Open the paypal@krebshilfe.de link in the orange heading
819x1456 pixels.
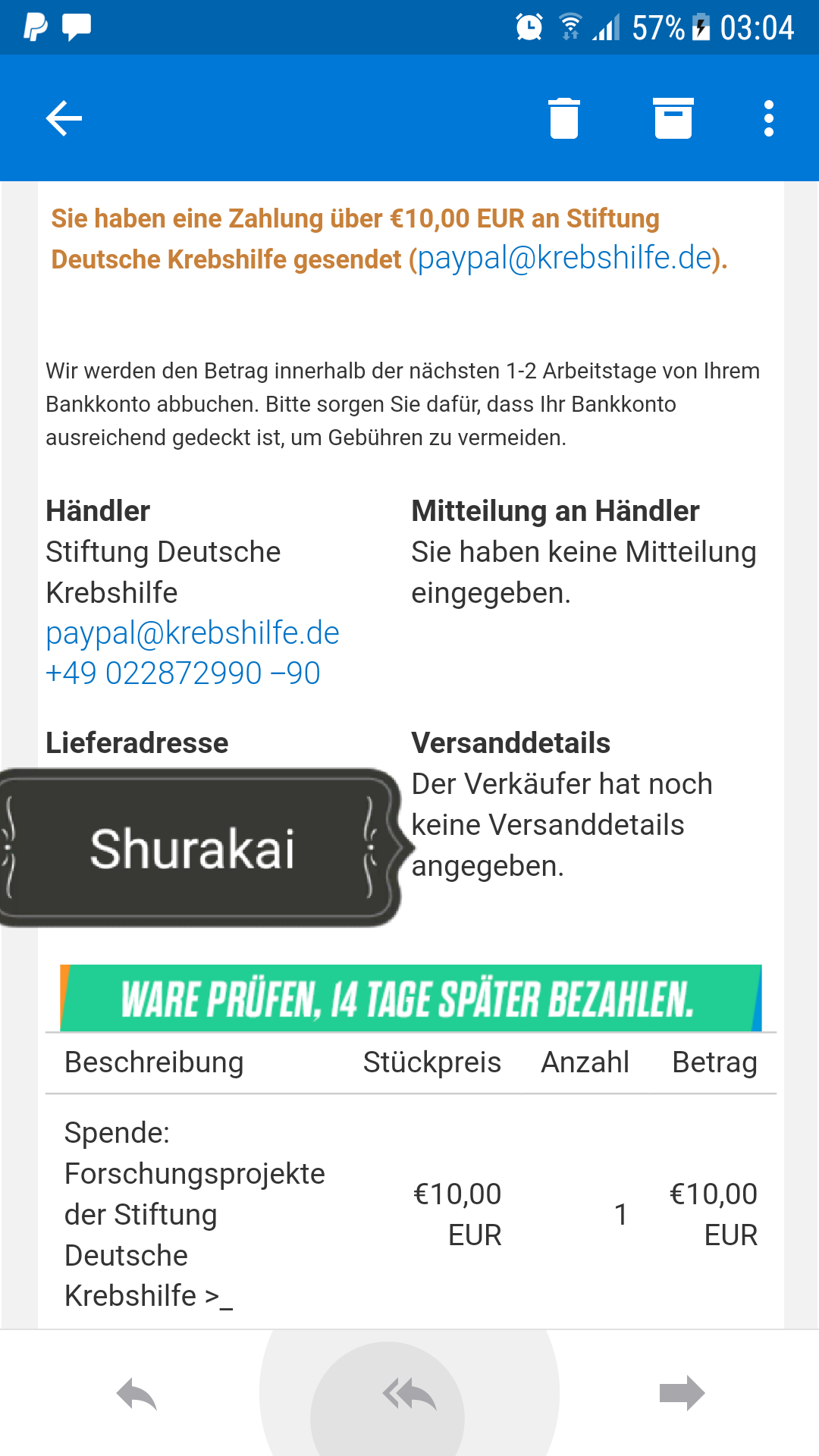point(565,259)
